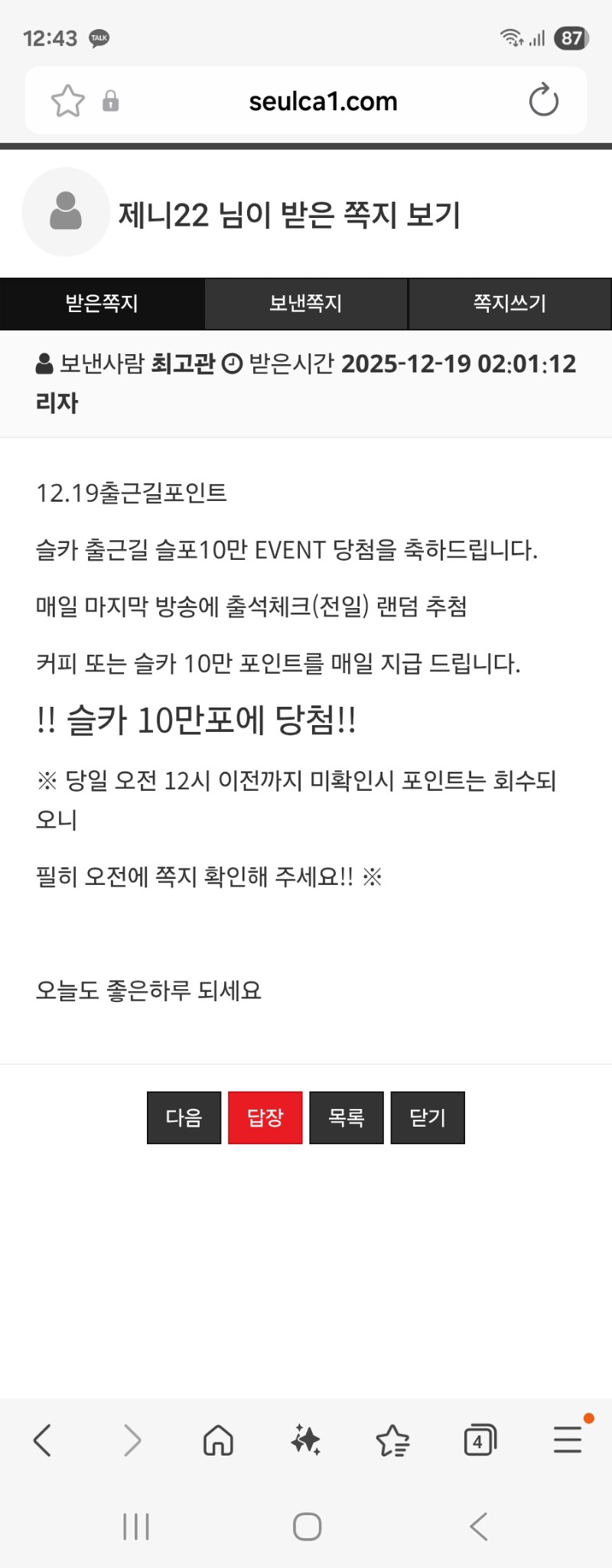The image size is (612, 1568).
Task: Bookmark this page with the star icon
Action: (x=67, y=101)
